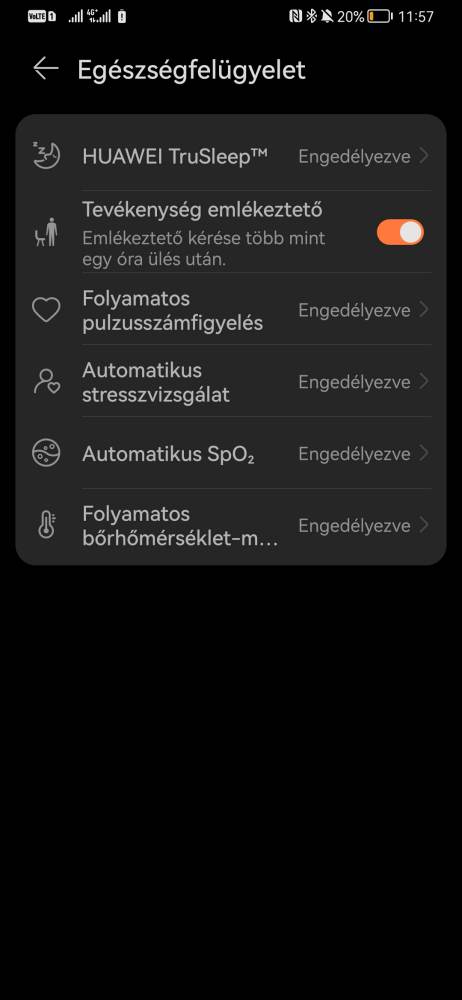This screenshot has width=462, height=1000.
Task: Open HUAWEI TruSleep settings
Action: (x=231, y=156)
